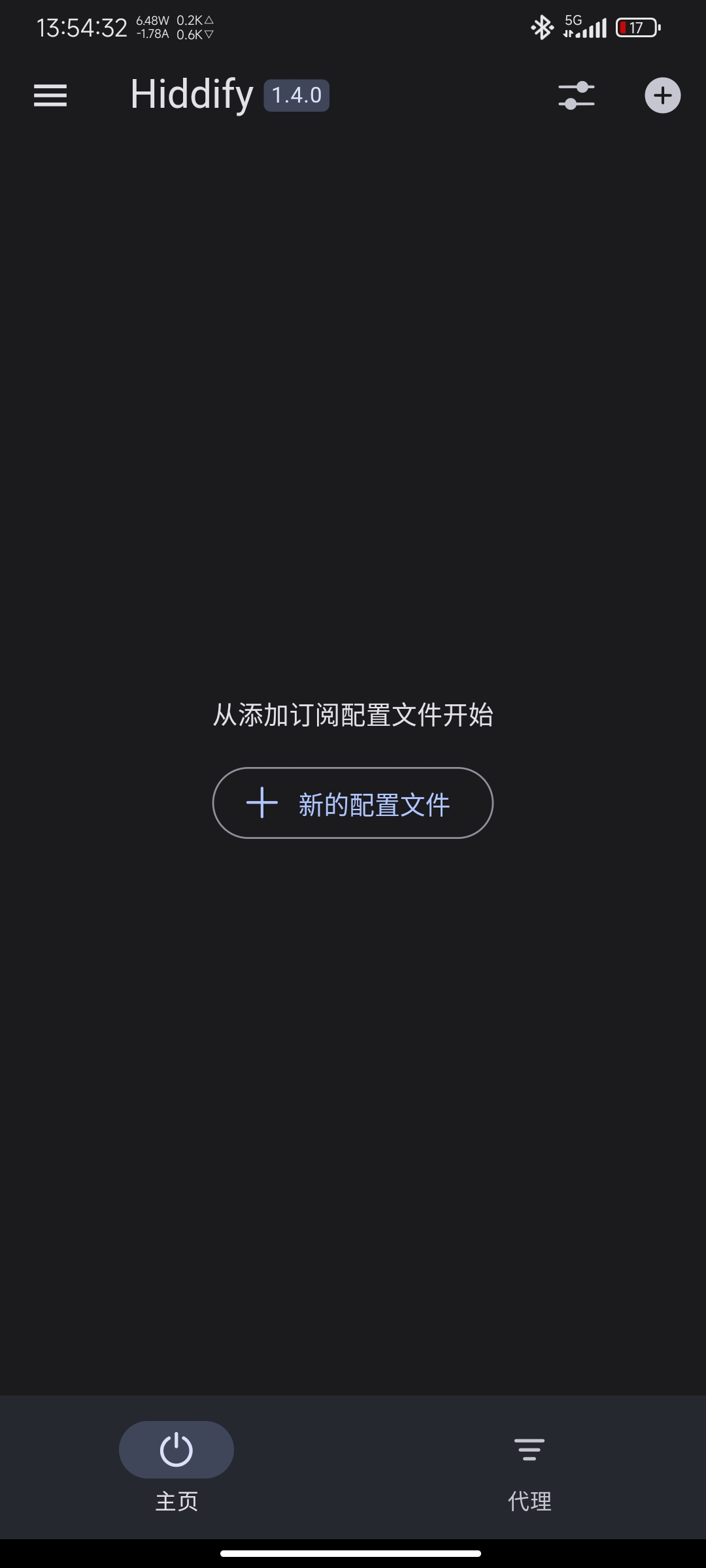Open quick settings sliders icon
The height and width of the screenshot is (1568, 706).
(x=577, y=95)
